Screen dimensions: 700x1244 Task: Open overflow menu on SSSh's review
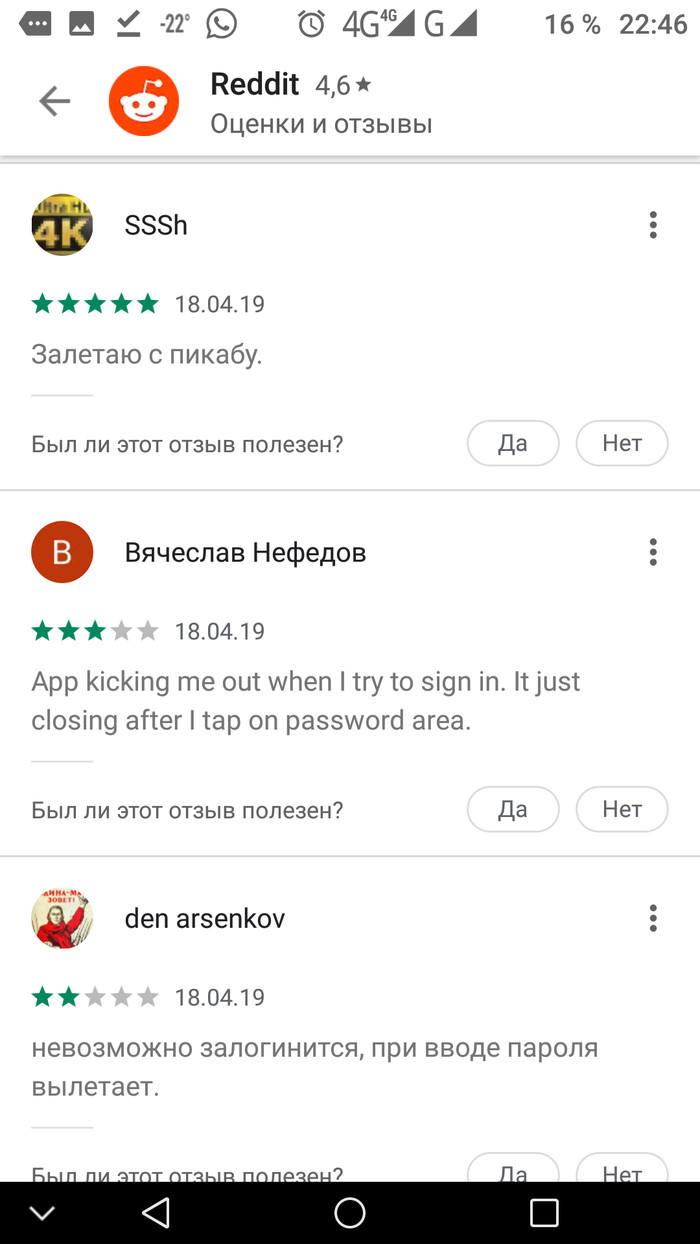point(653,225)
